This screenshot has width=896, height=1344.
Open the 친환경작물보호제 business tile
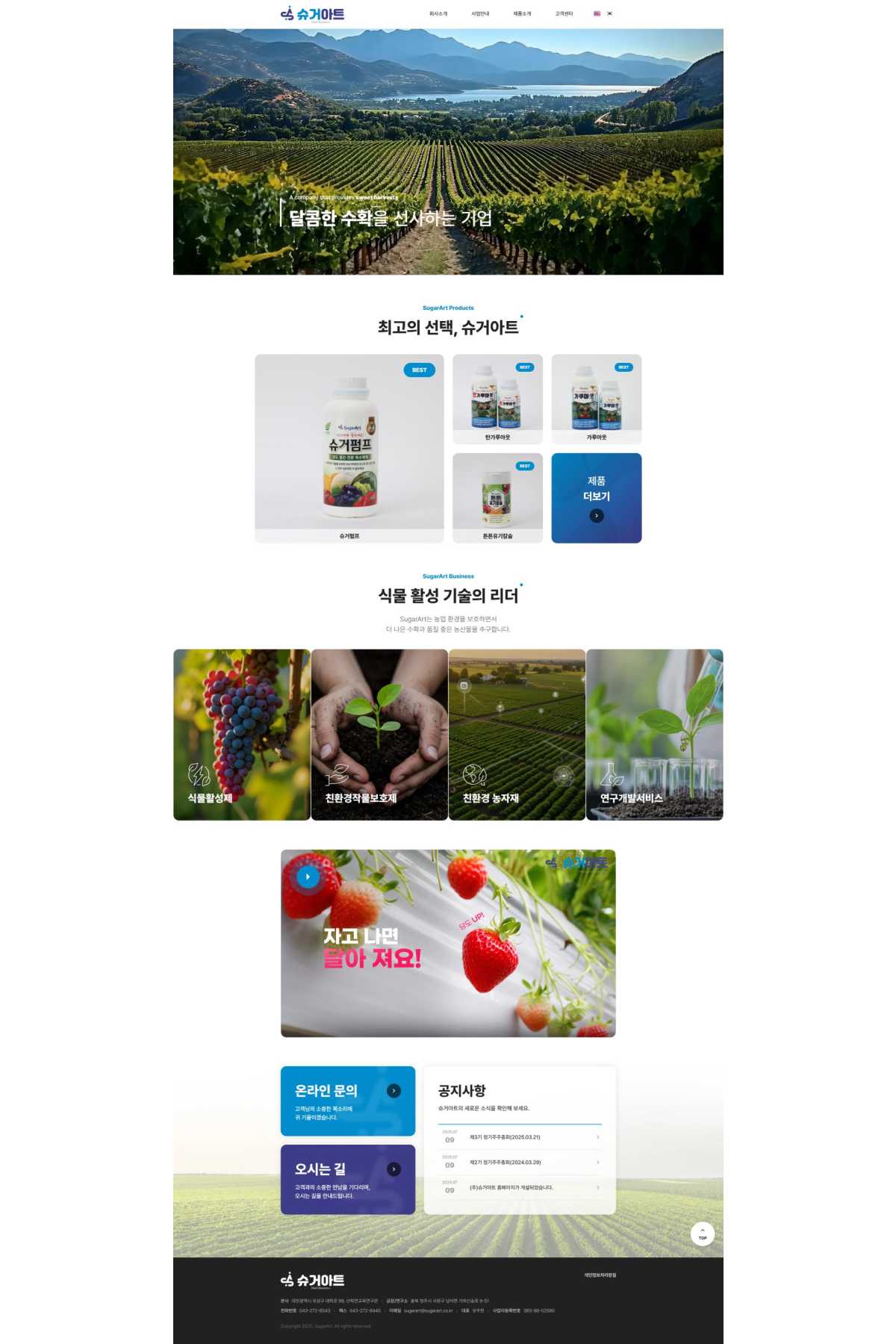[x=379, y=735]
